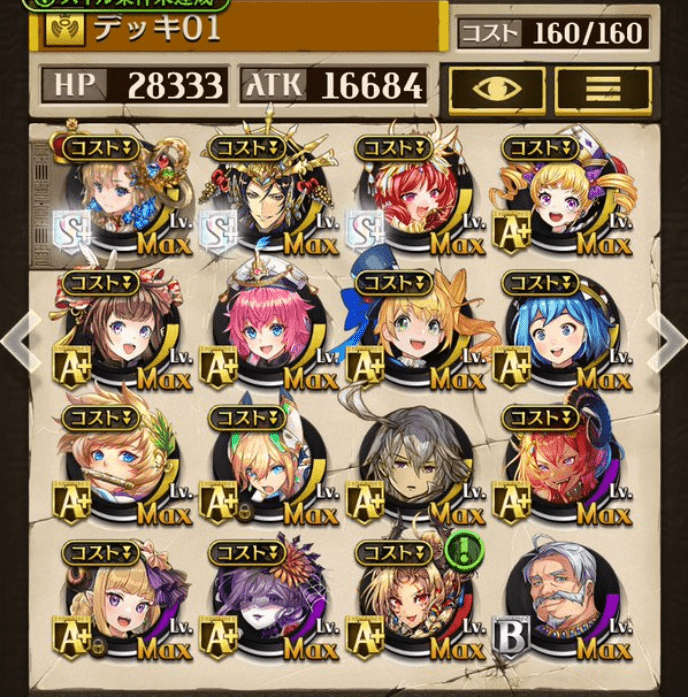The height and width of the screenshot is (697, 688).
Task: Open the list menu button
Action: [603, 90]
